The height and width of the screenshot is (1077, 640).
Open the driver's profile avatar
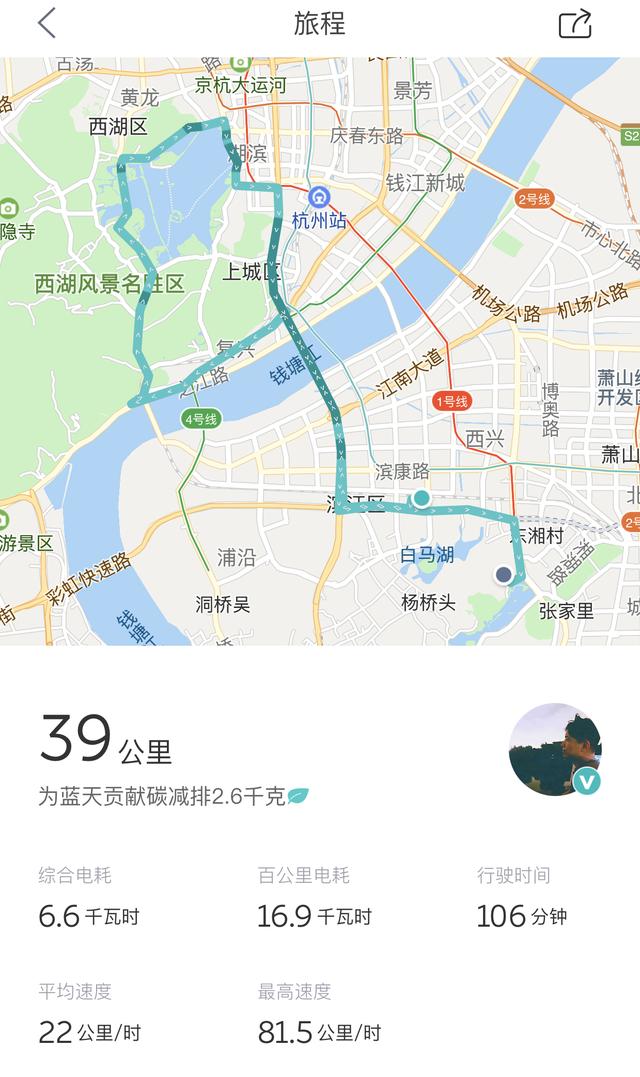pos(554,749)
